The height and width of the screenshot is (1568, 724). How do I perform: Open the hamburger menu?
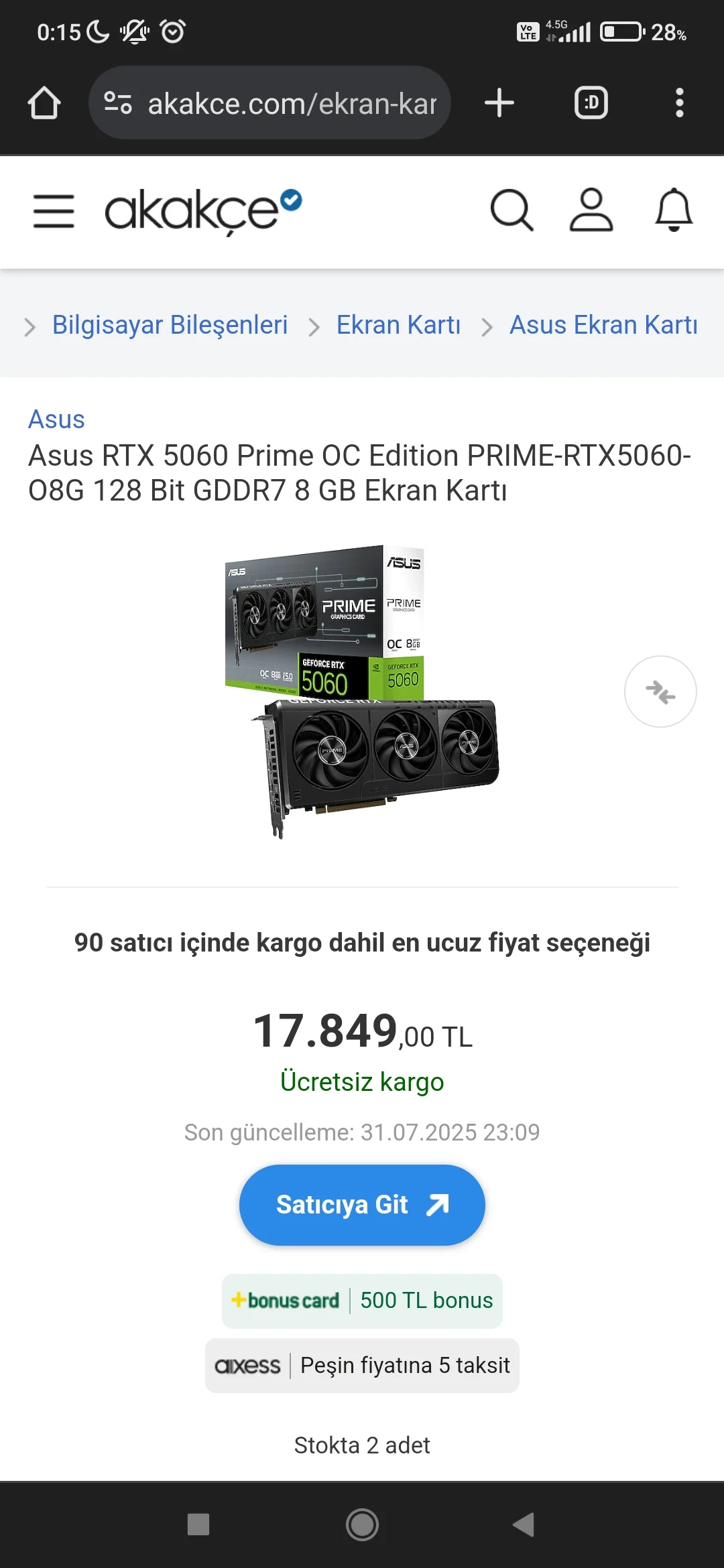(54, 211)
